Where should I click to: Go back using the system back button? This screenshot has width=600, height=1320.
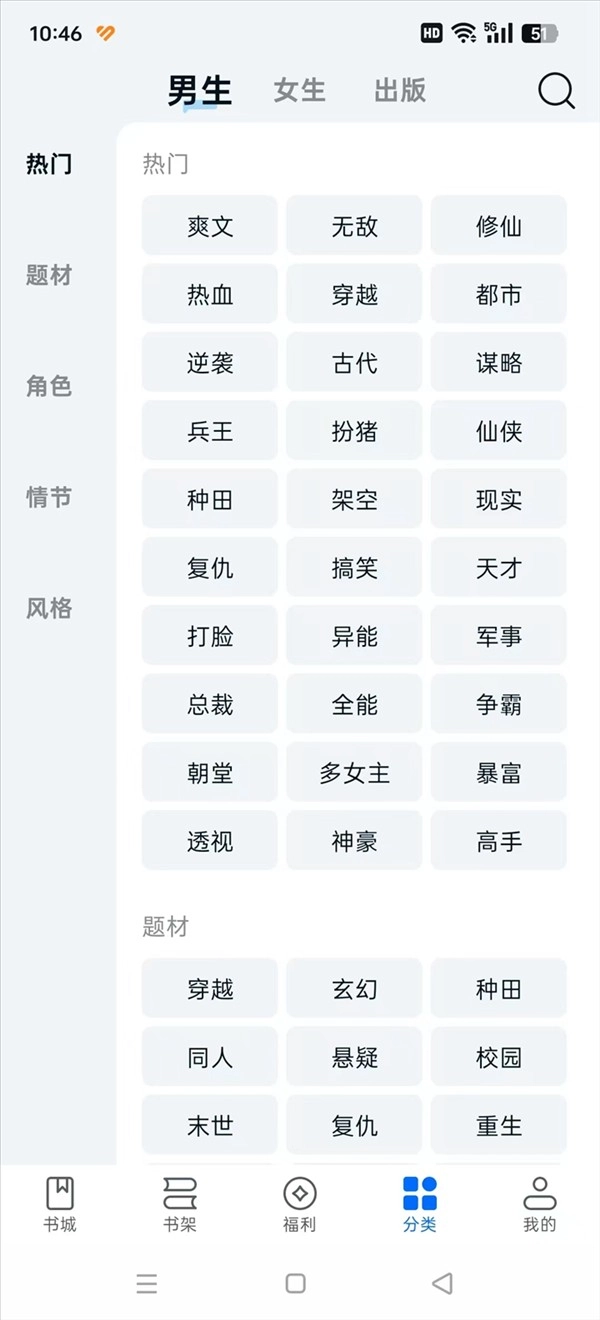pos(442,1283)
